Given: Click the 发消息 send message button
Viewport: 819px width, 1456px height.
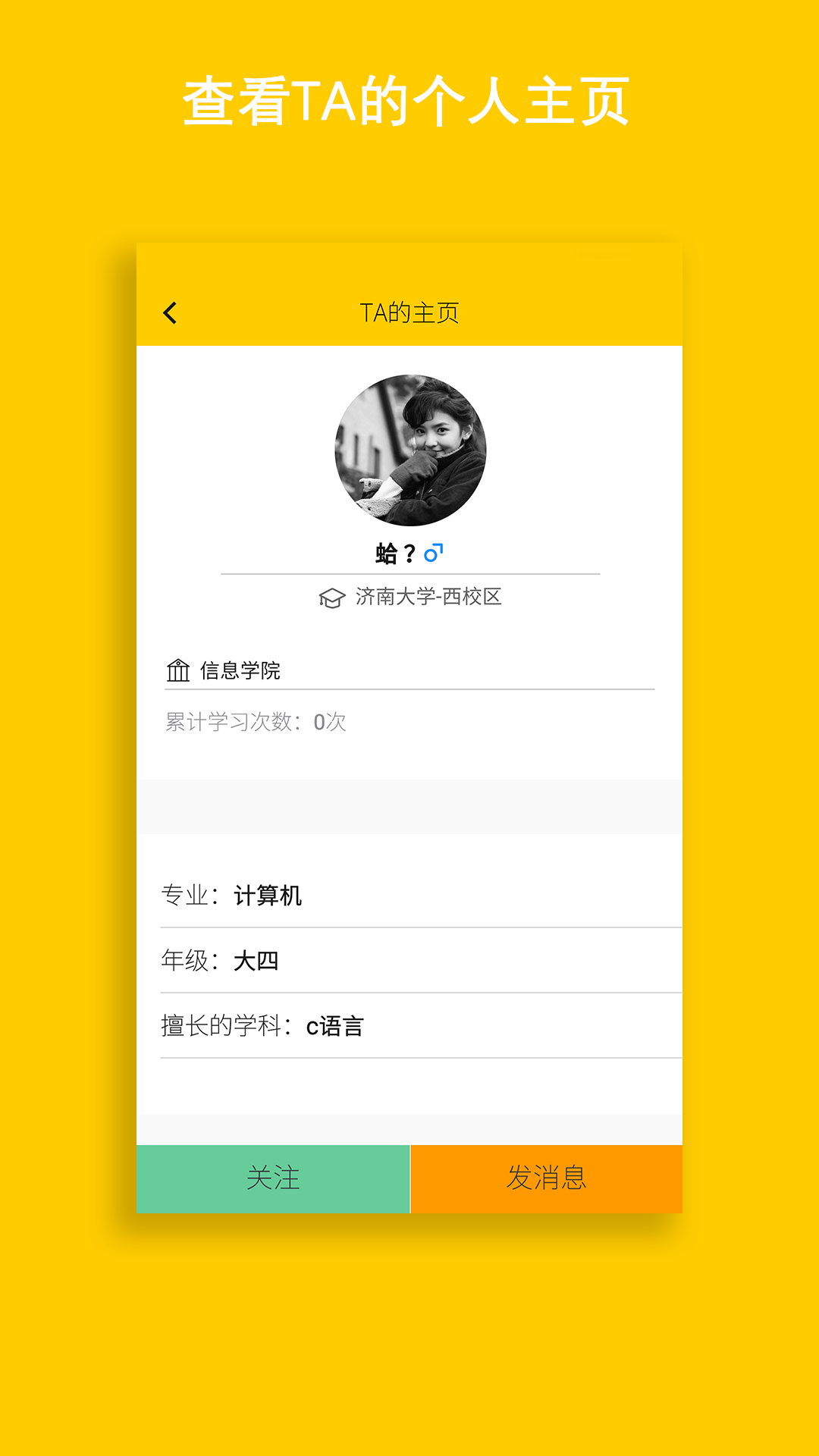Looking at the screenshot, I should pyautogui.click(x=548, y=1178).
